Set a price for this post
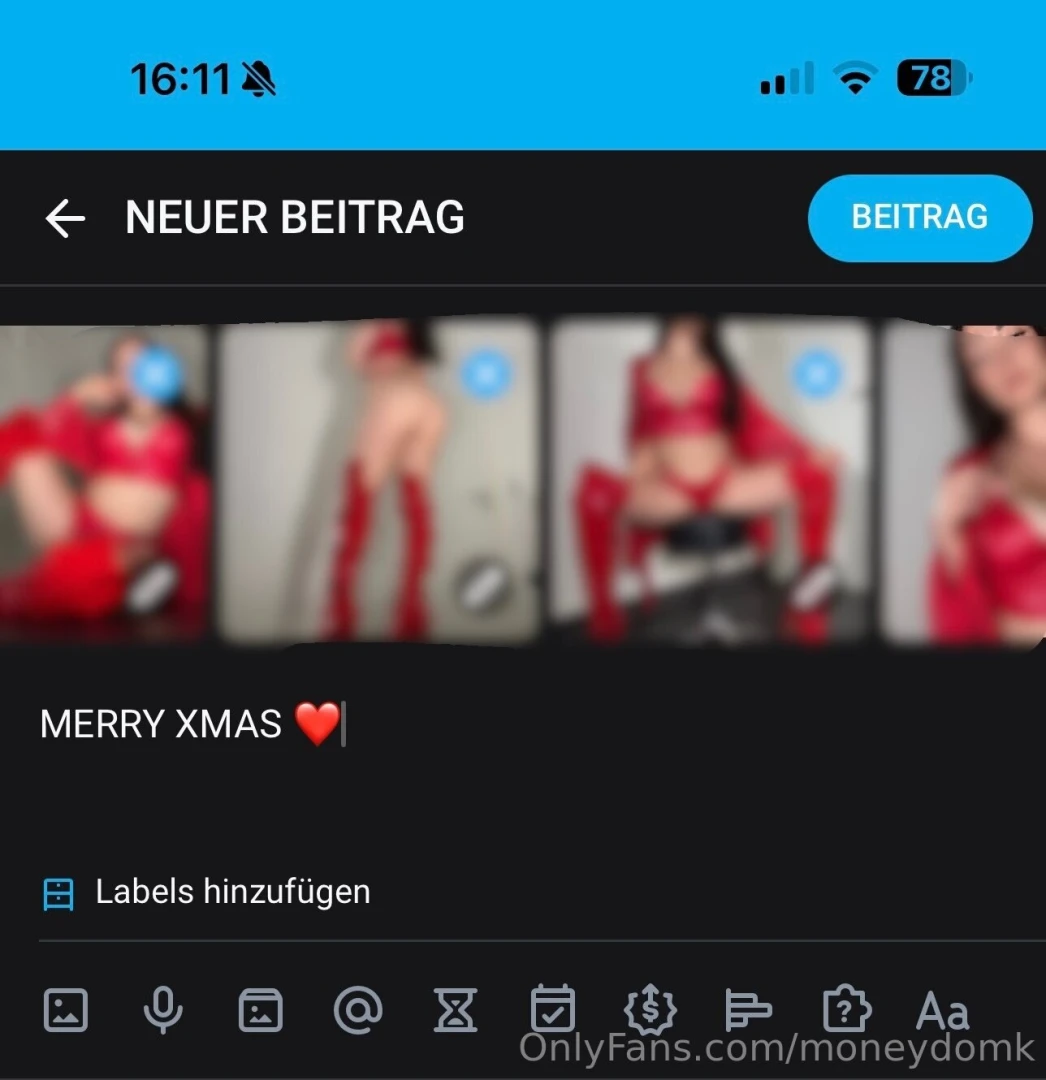This screenshot has height=1080, width=1046. point(650,1011)
